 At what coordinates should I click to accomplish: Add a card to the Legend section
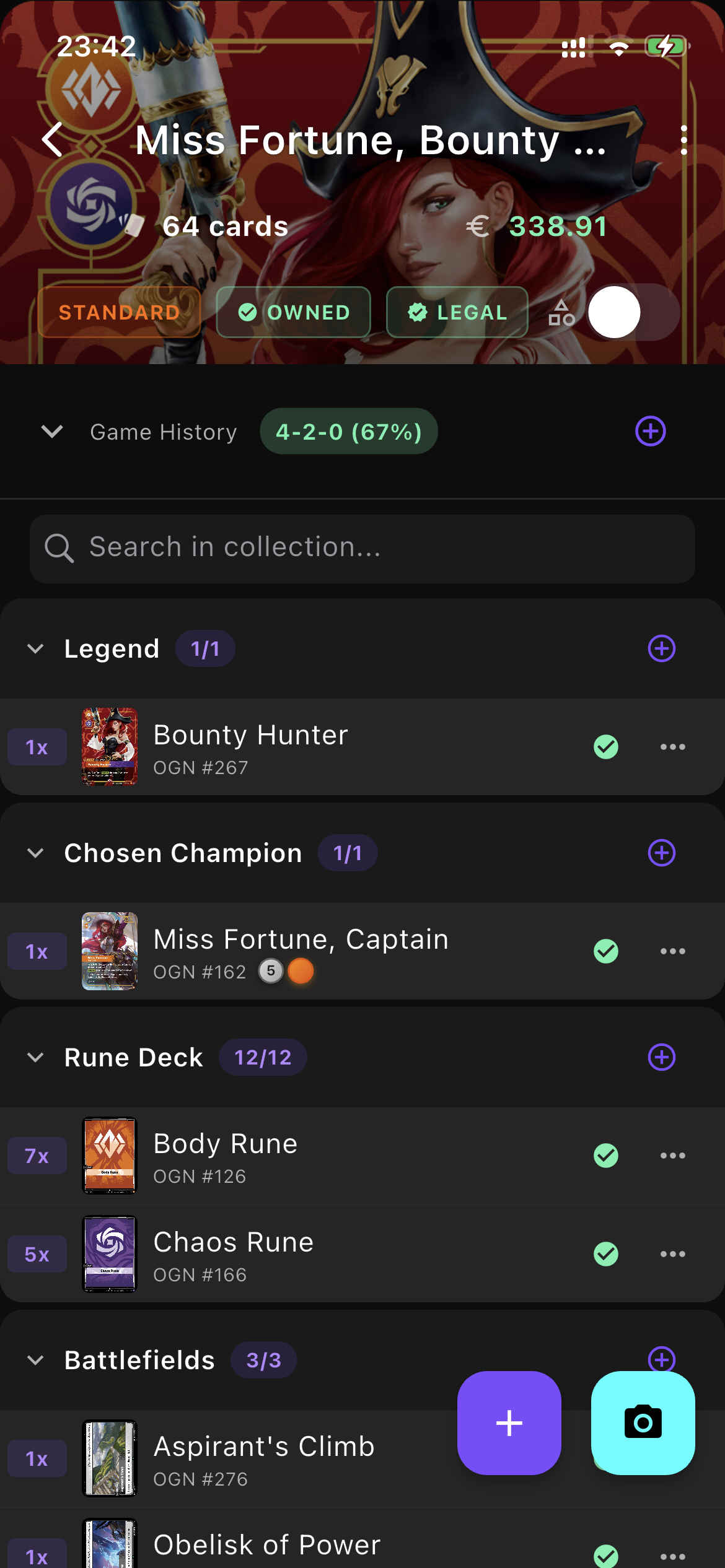coord(661,648)
